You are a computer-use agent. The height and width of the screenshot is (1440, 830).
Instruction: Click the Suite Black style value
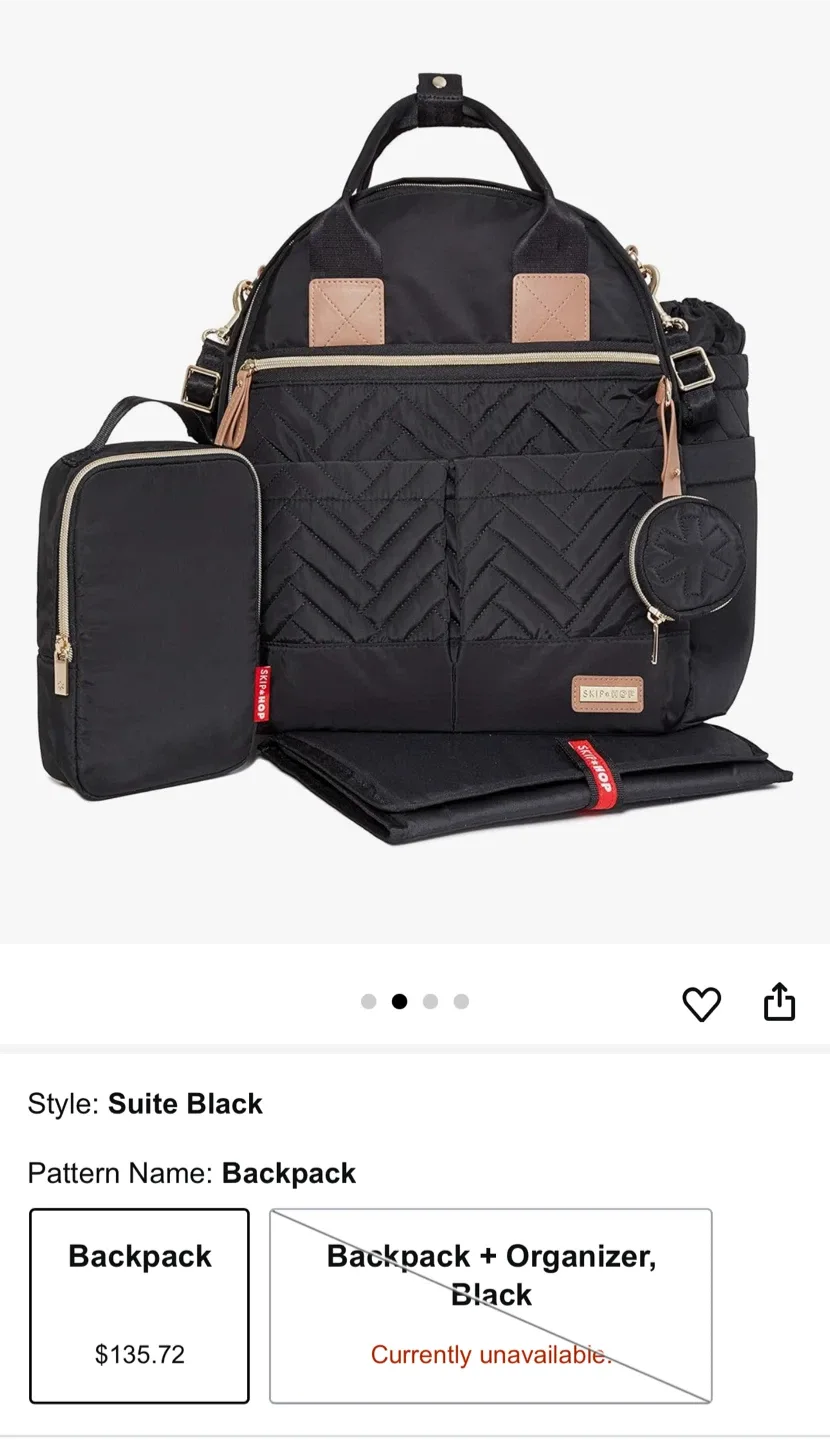click(x=184, y=1104)
